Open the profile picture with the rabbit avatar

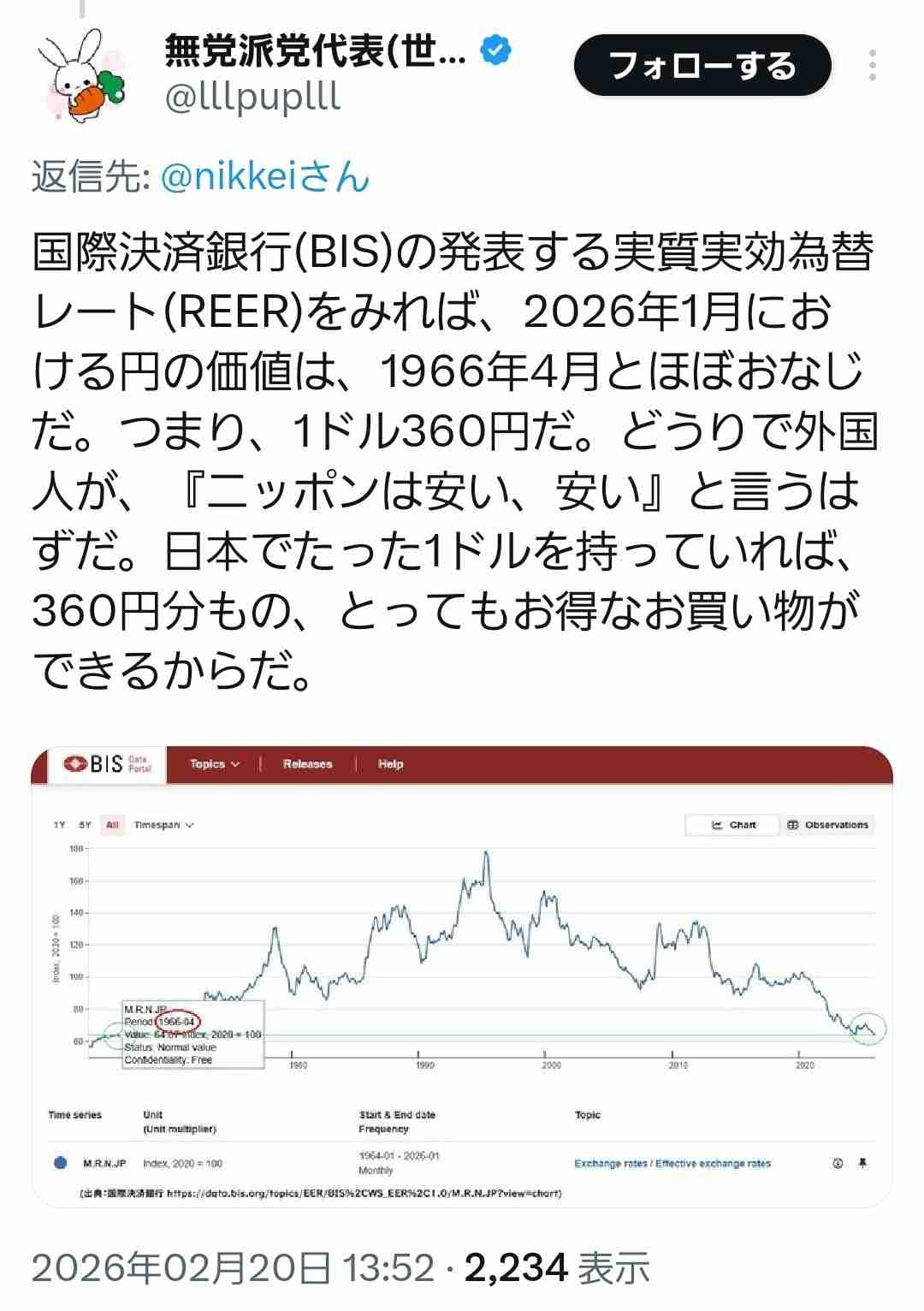(80, 75)
